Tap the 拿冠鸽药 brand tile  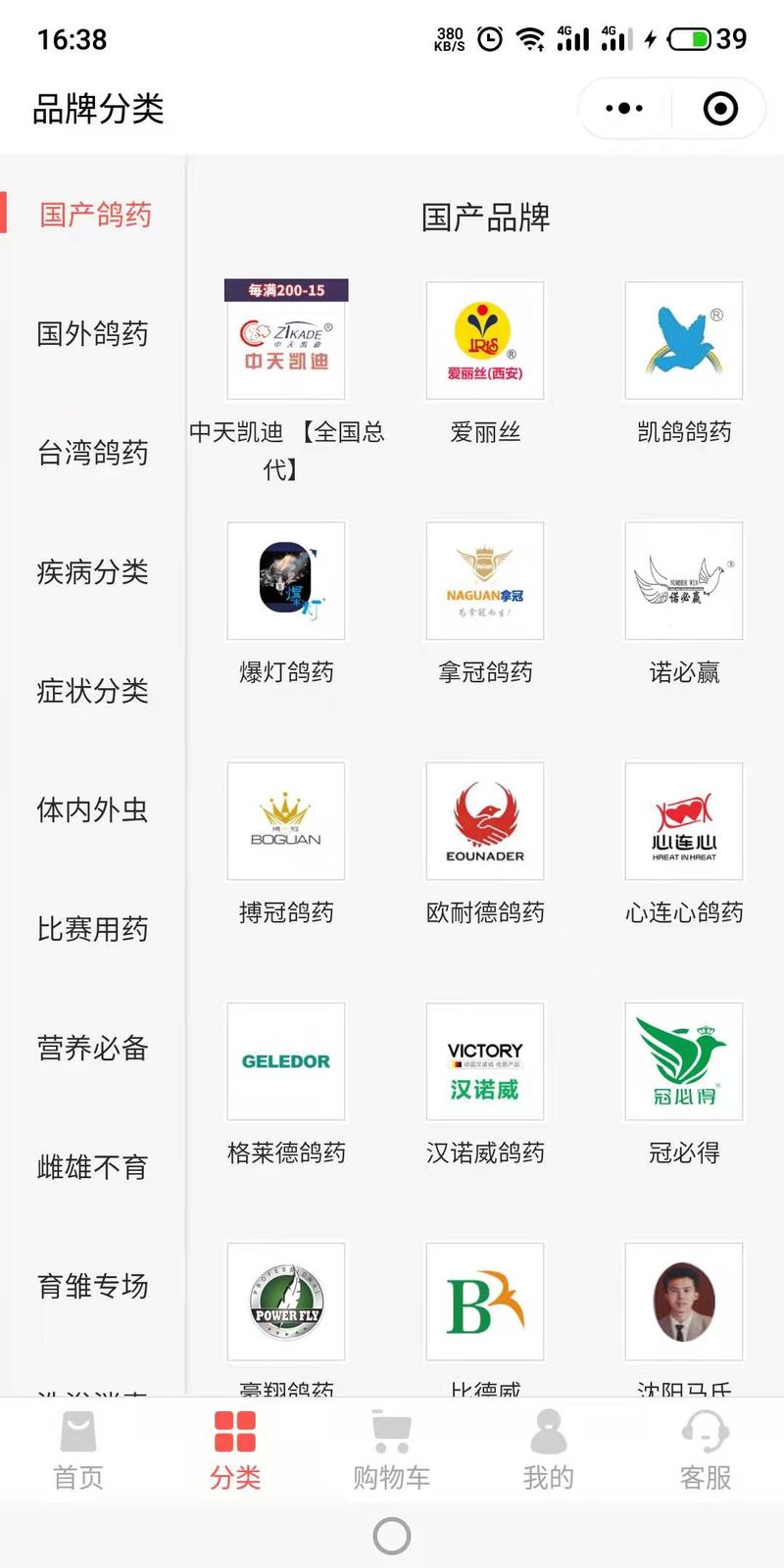[x=485, y=581]
